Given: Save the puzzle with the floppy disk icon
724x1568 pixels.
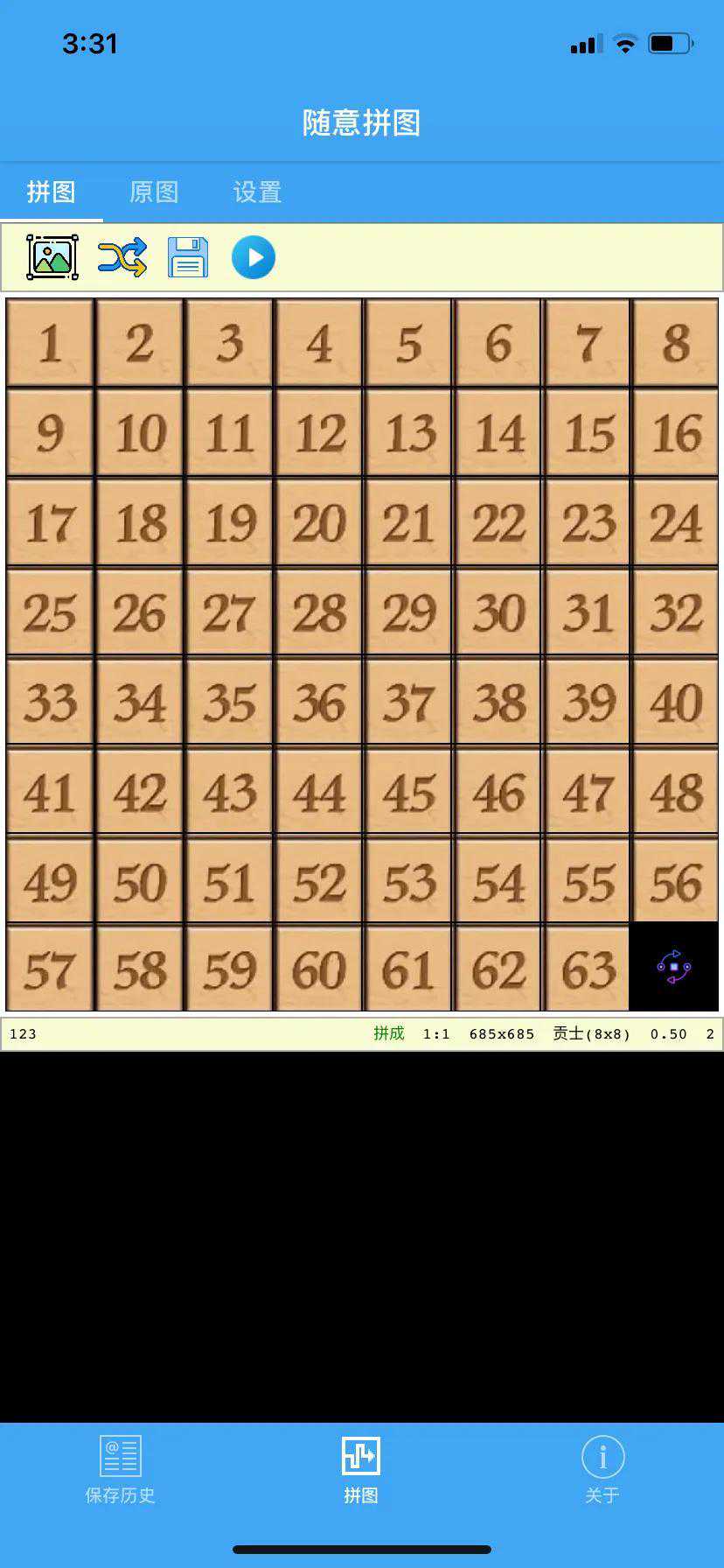Looking at the screenshot, I should (188, 257).
